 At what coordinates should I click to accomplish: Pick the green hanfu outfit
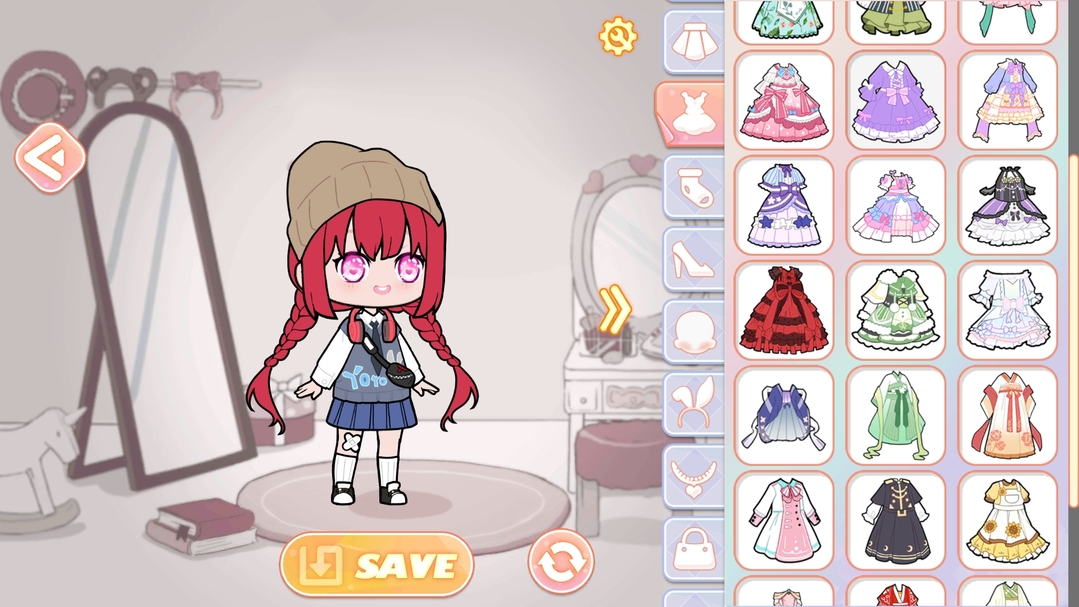pos(896,415)
